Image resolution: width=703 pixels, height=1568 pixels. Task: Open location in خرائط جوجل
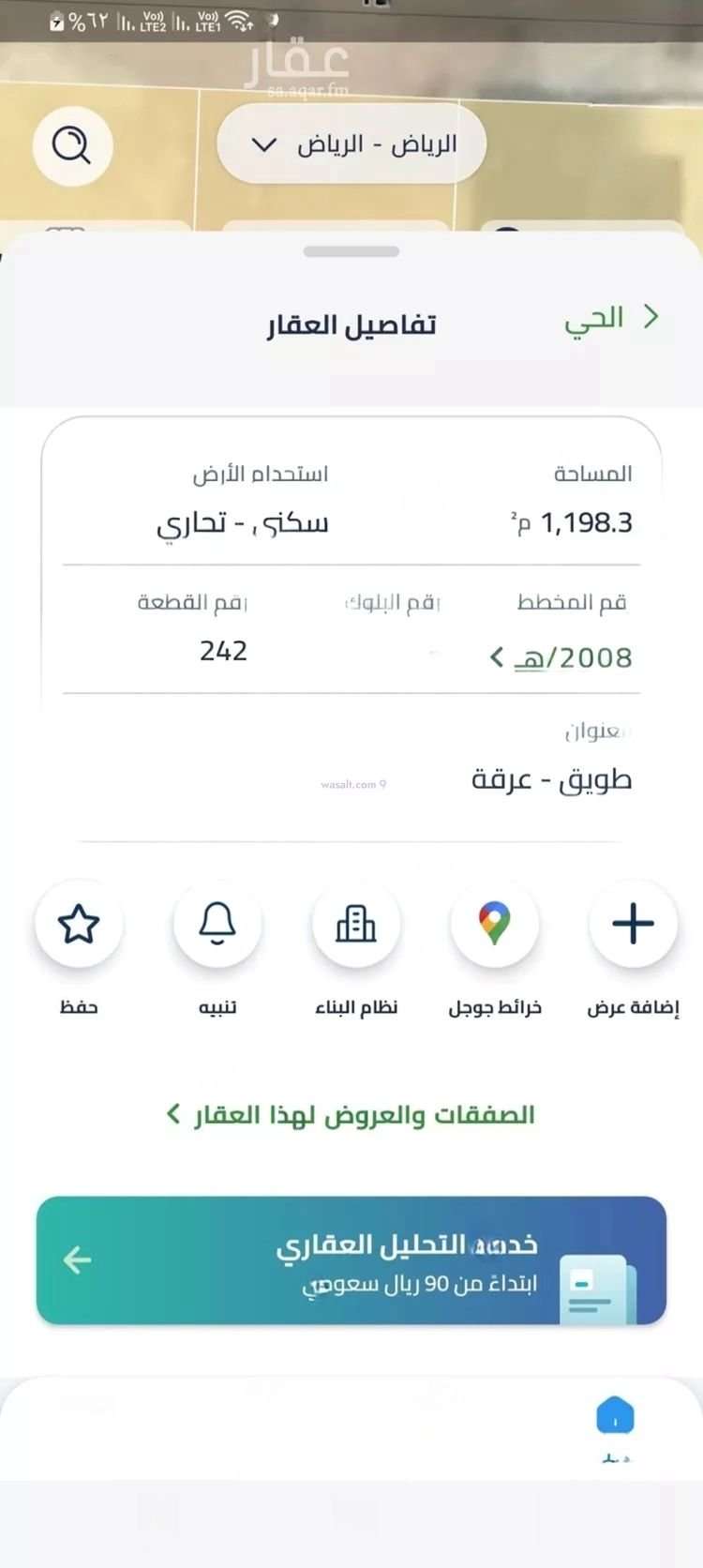coord(494,924)
